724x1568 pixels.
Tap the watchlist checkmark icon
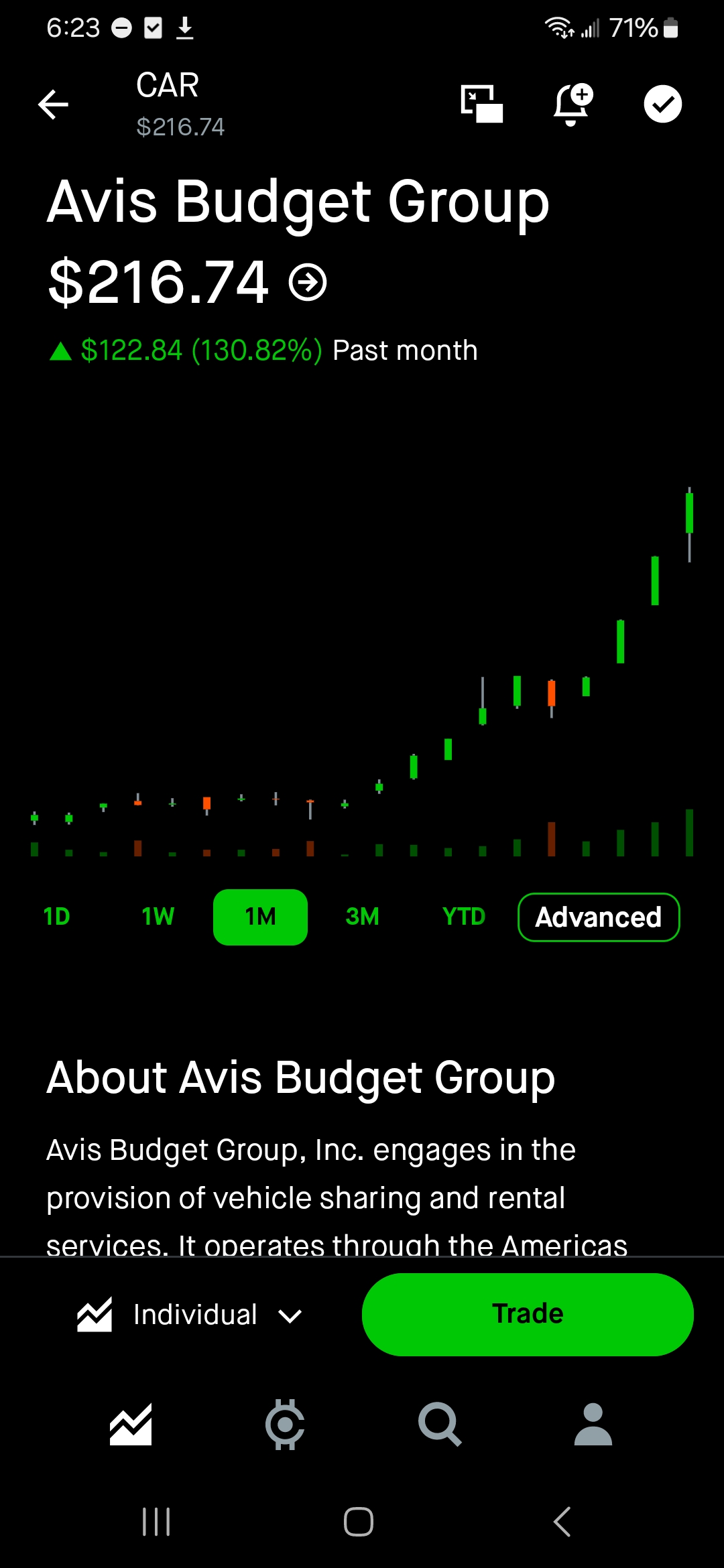662,104
